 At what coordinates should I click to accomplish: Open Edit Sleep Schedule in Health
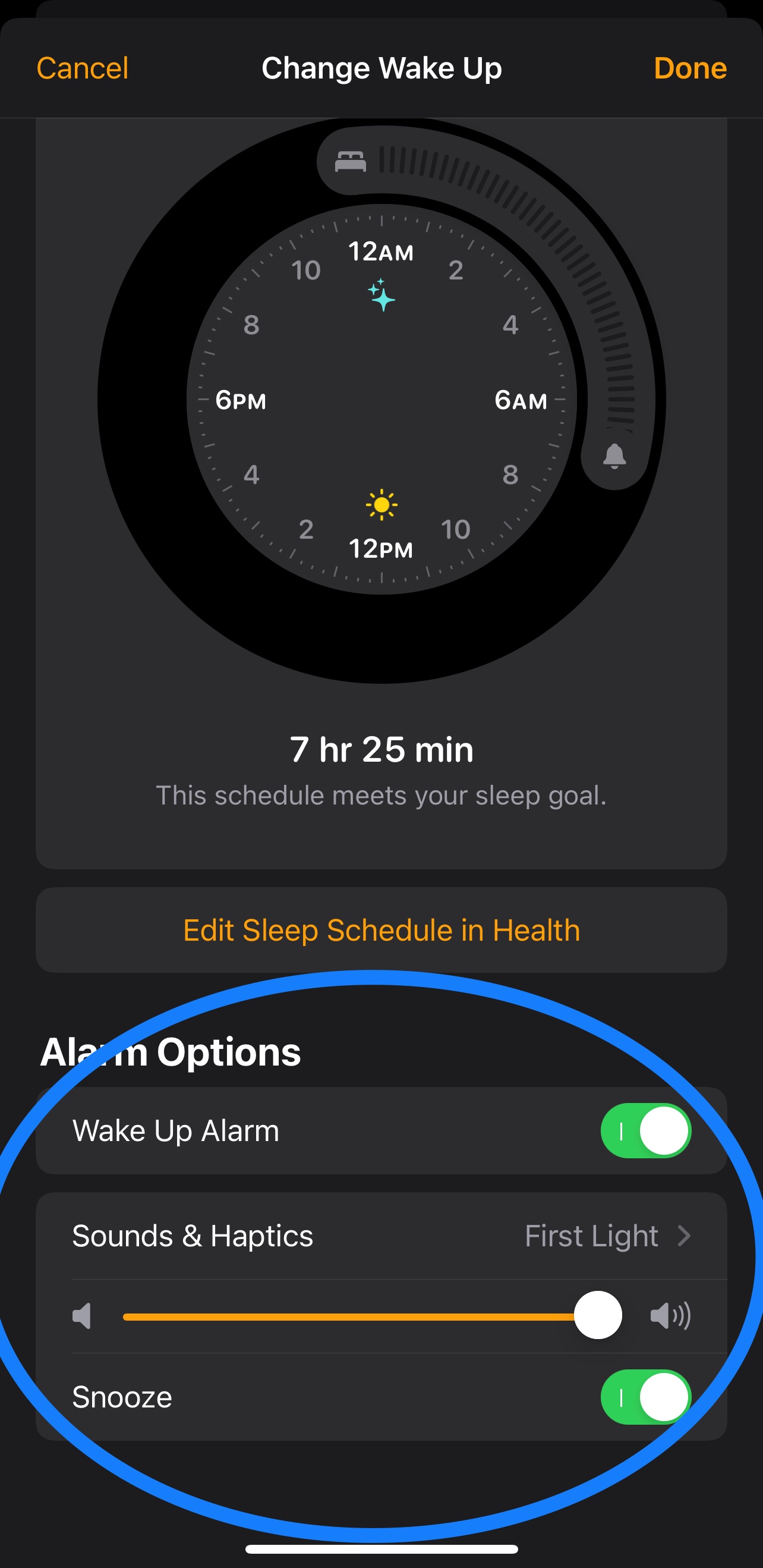381,930
